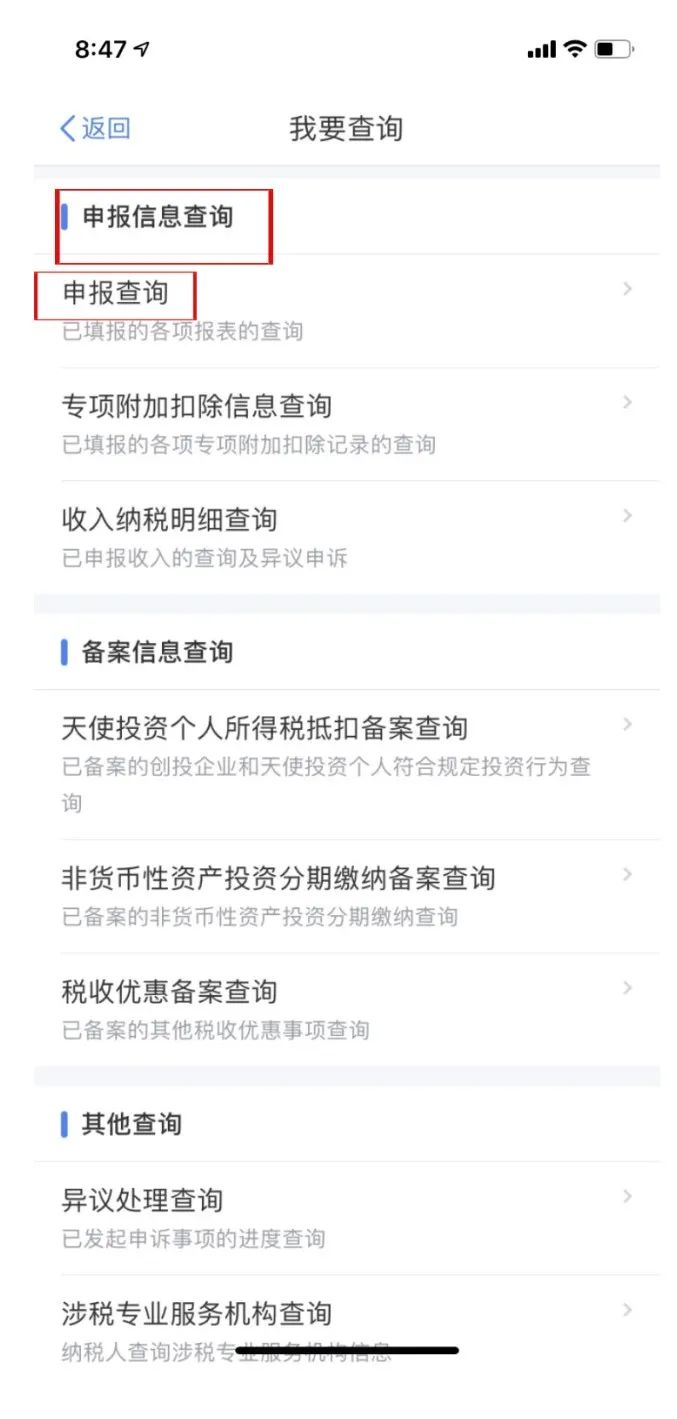This screenshot has height=1419, width=677.
Task: View 异议处理查询 progress
Action: pos(347,1218)
